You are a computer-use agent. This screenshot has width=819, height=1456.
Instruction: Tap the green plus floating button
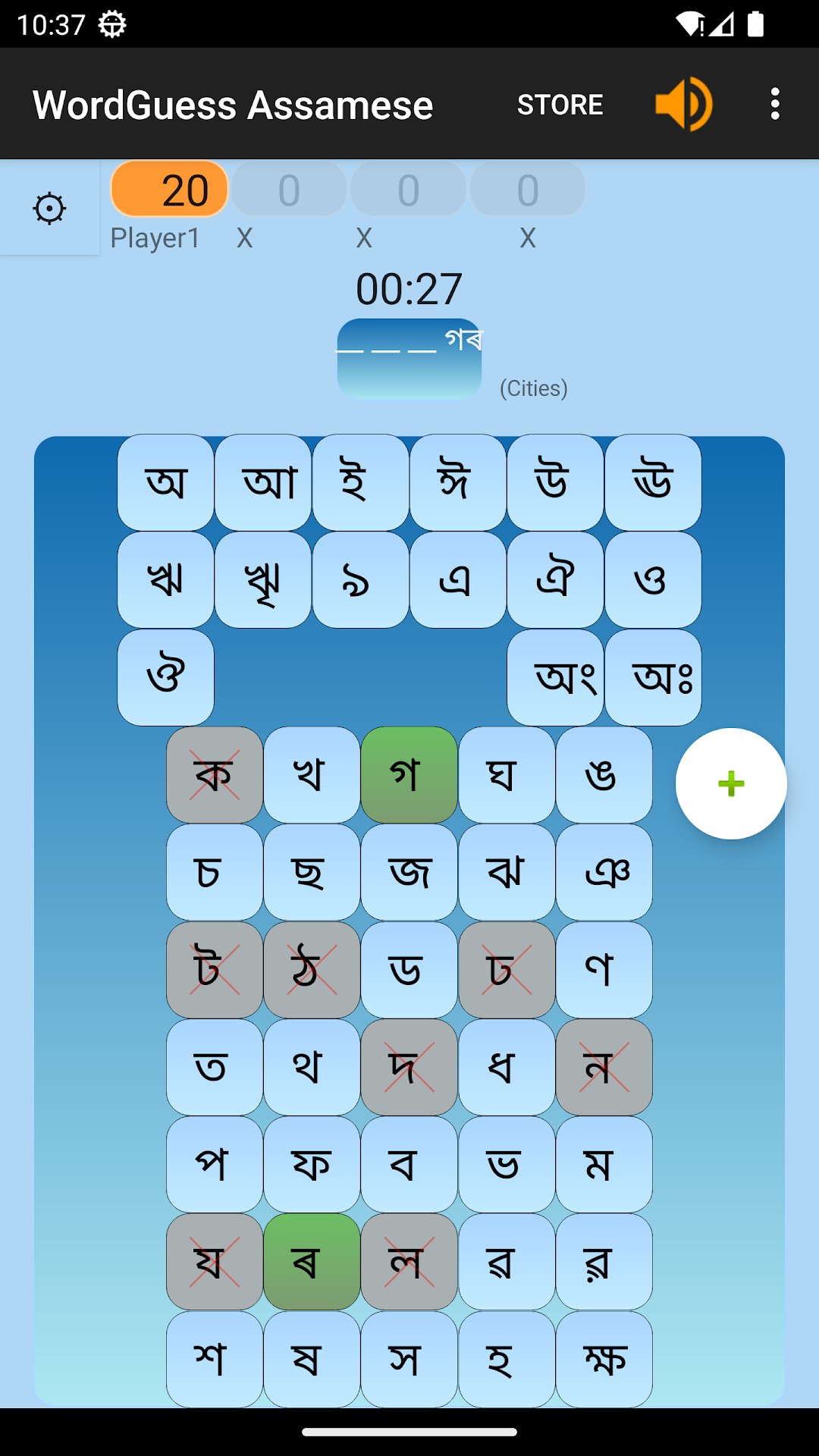click(x=731, y=783)
